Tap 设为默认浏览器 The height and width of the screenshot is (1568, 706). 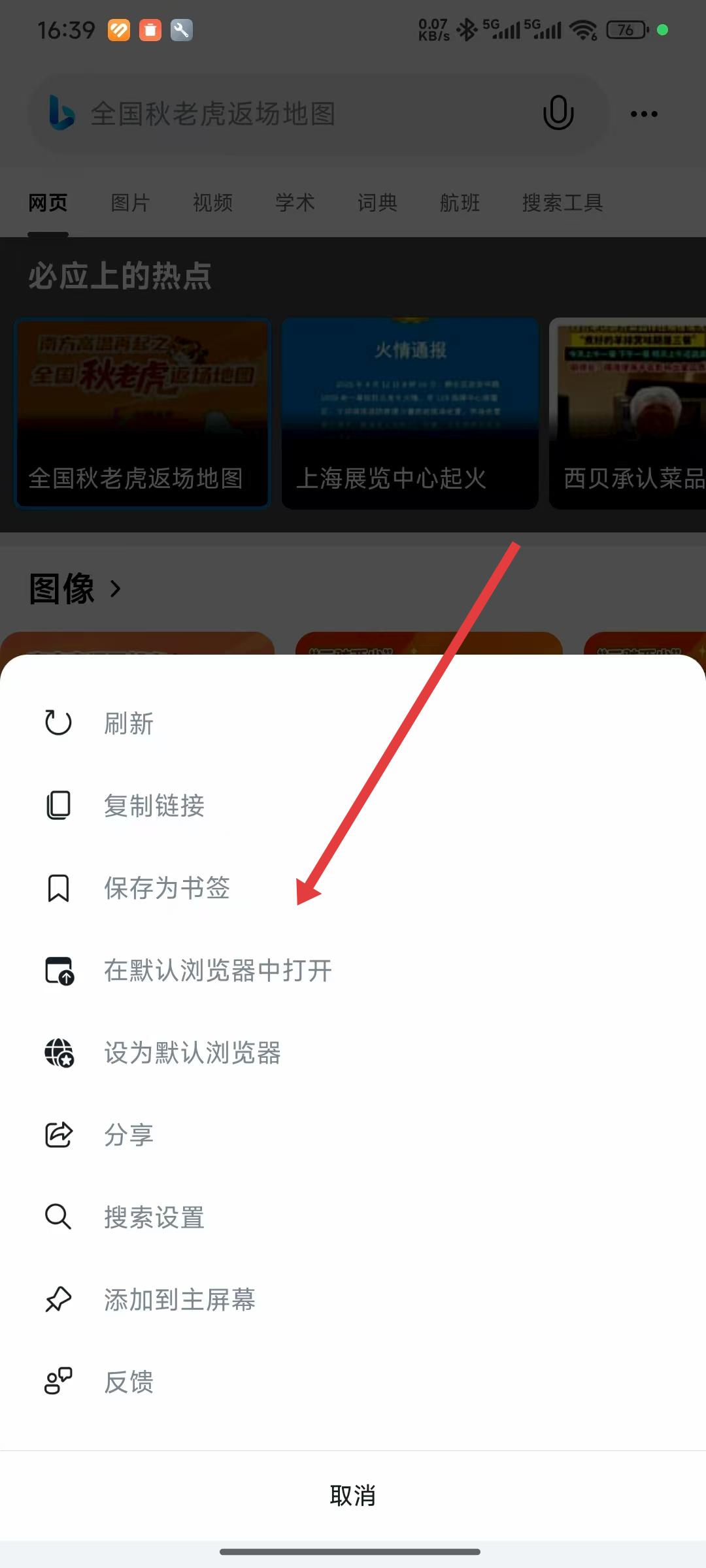click(x=192, y=1053)
